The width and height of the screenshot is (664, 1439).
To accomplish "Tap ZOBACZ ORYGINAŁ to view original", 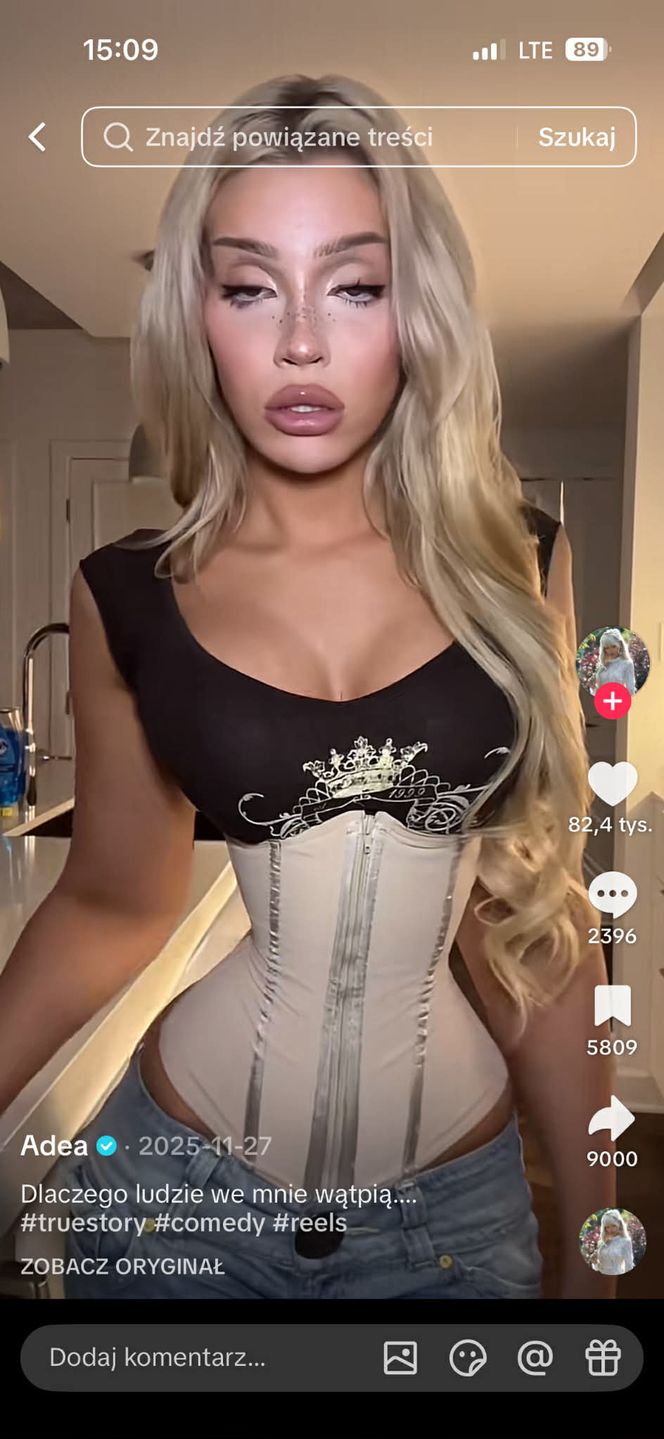I will [x=122, y=1266].
